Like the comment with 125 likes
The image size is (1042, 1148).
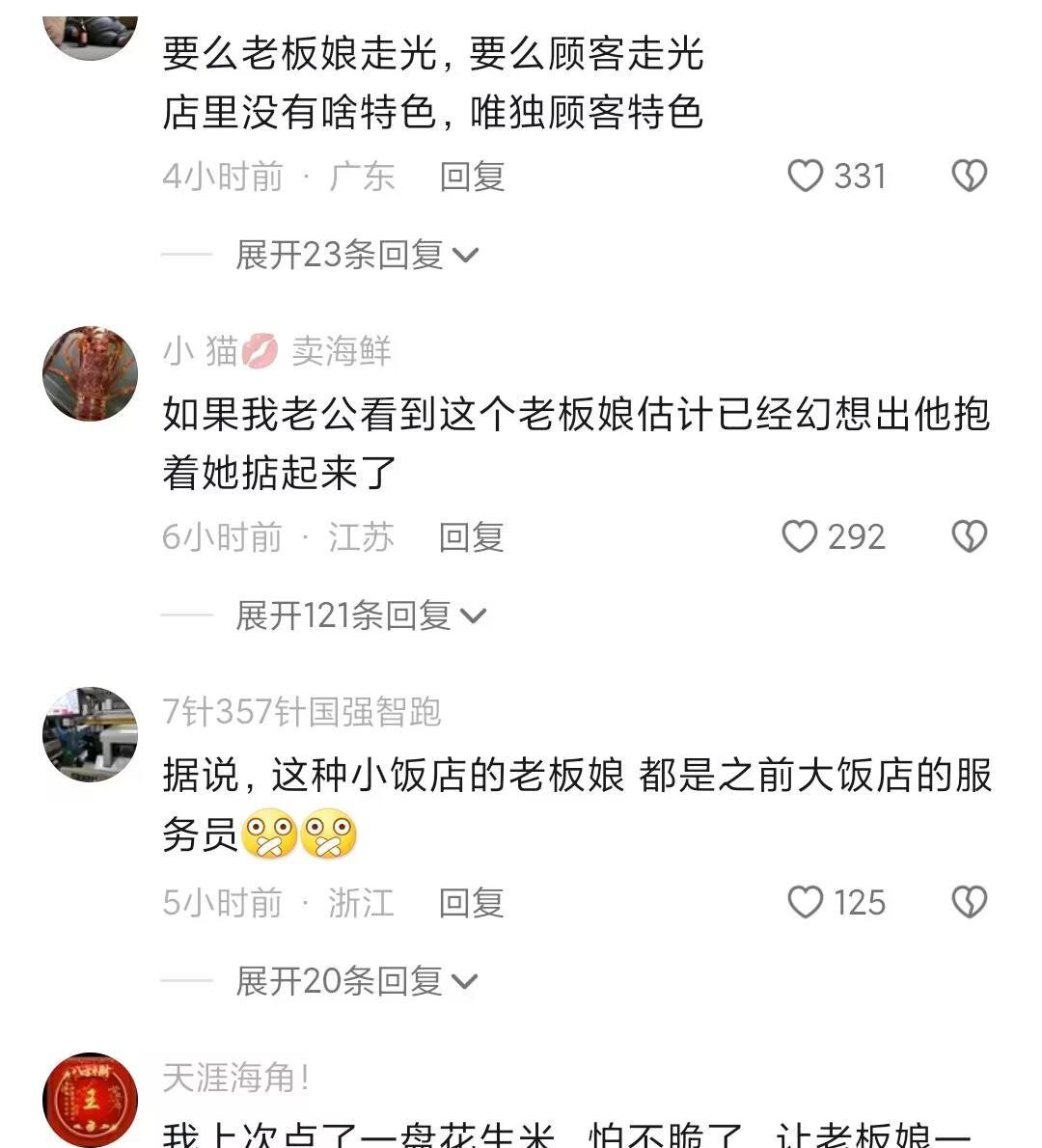click(806, 903)
